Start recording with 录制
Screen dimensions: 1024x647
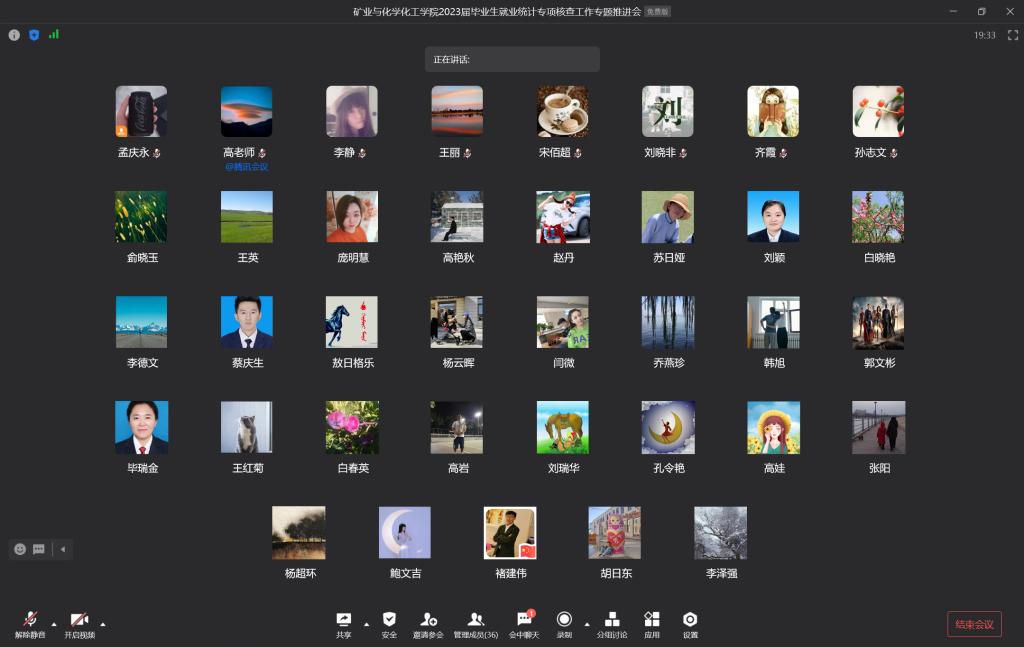[x=564, y=624]
